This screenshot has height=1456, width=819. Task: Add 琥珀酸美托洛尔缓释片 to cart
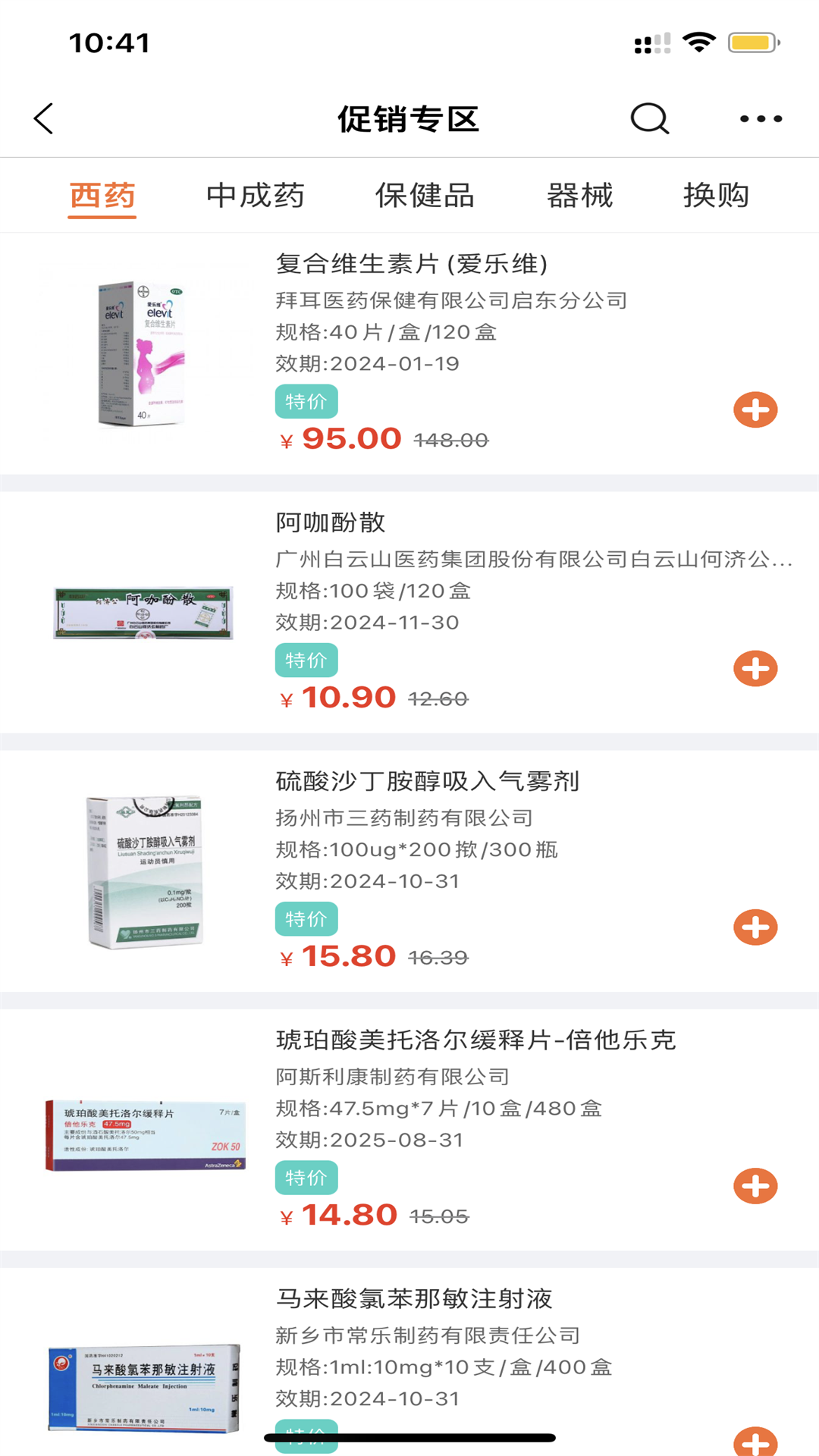coord(755,1186)
